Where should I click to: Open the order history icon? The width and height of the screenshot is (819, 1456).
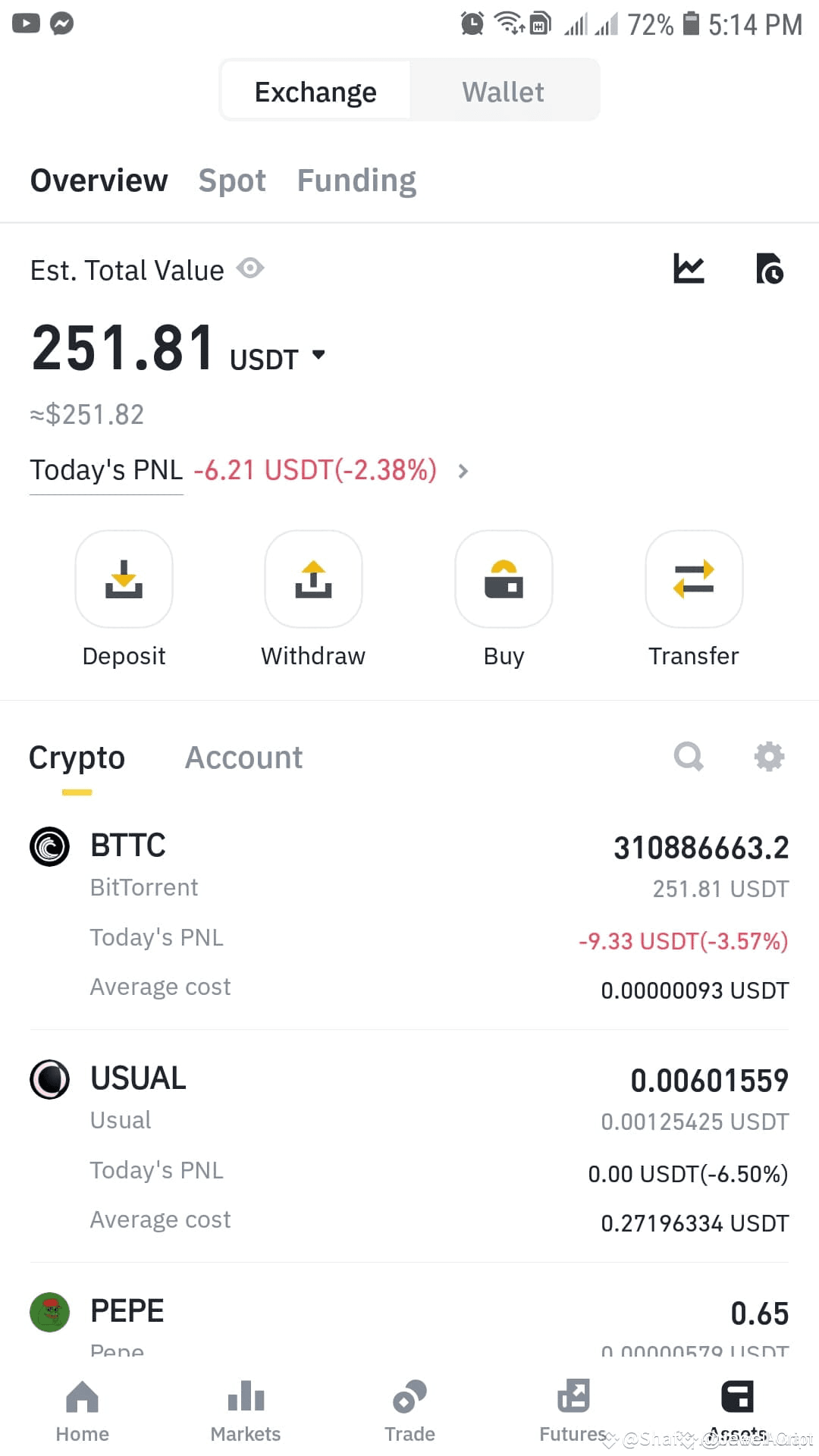coord(769,268)
